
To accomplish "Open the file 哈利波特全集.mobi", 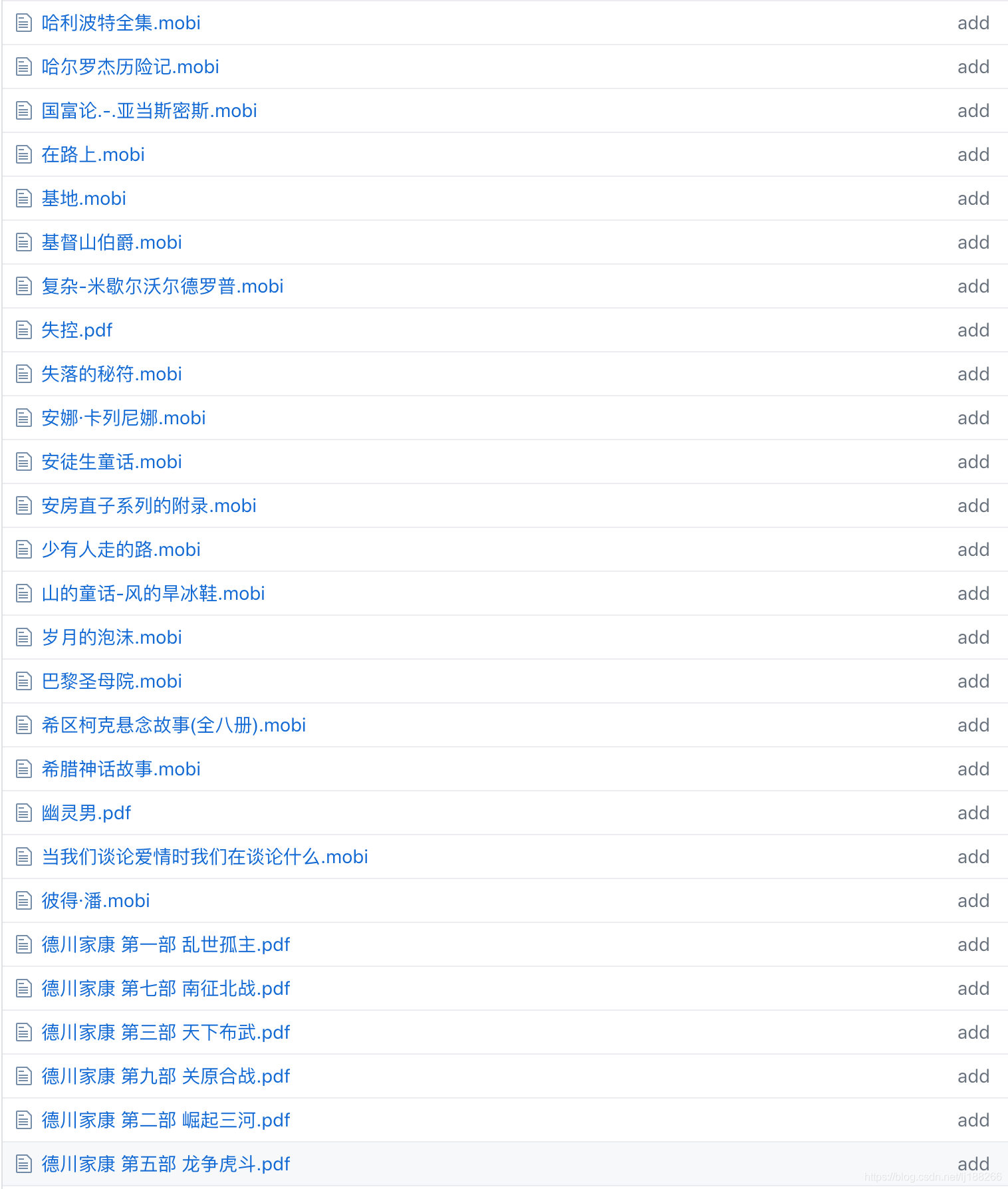I will click(120, 23).
